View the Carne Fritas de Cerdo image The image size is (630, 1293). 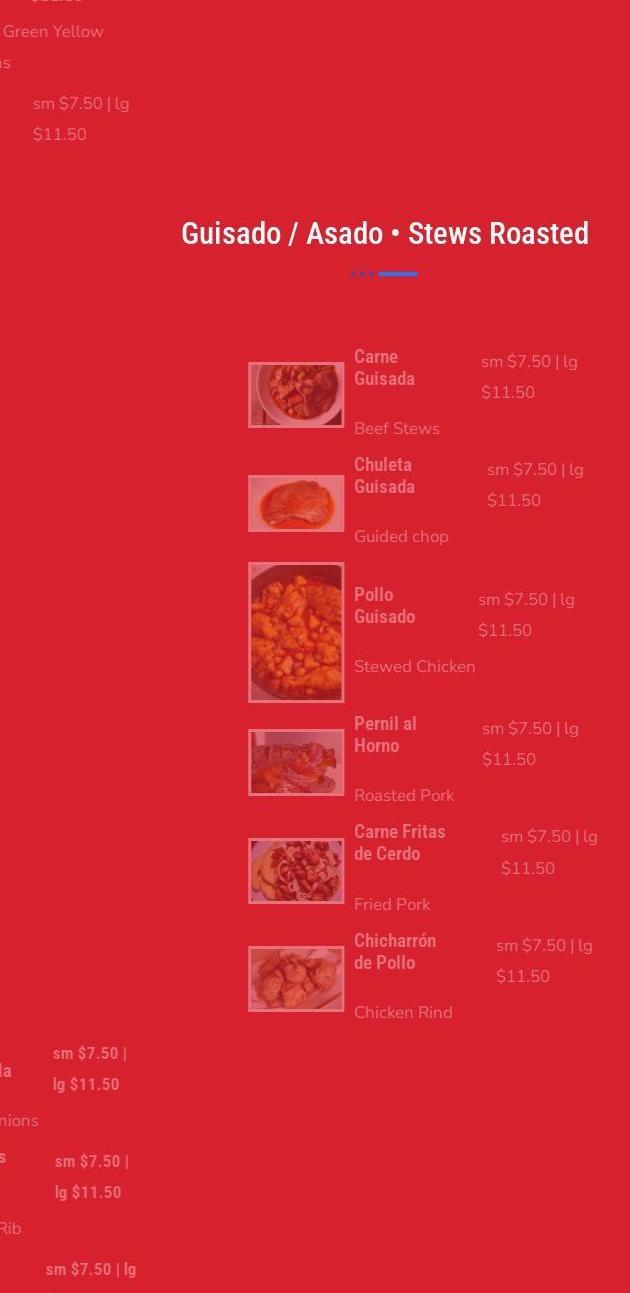(296, 870)
